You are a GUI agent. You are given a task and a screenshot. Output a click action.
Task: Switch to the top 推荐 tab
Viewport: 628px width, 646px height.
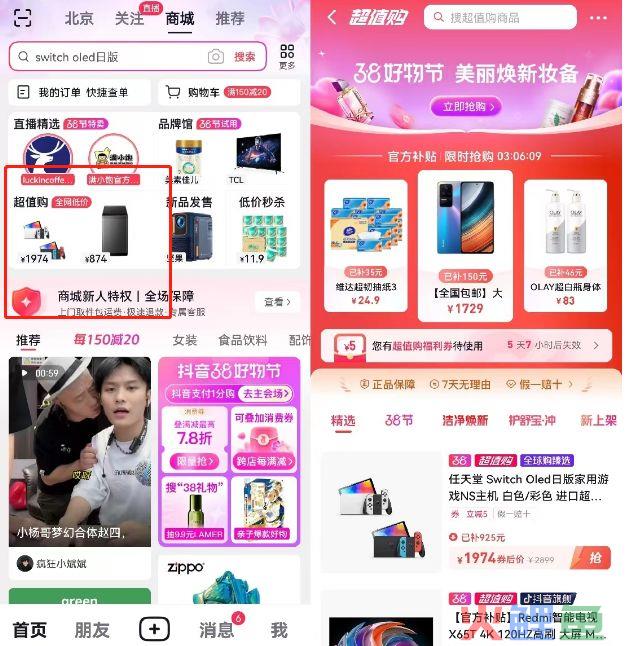pos(230,19)
